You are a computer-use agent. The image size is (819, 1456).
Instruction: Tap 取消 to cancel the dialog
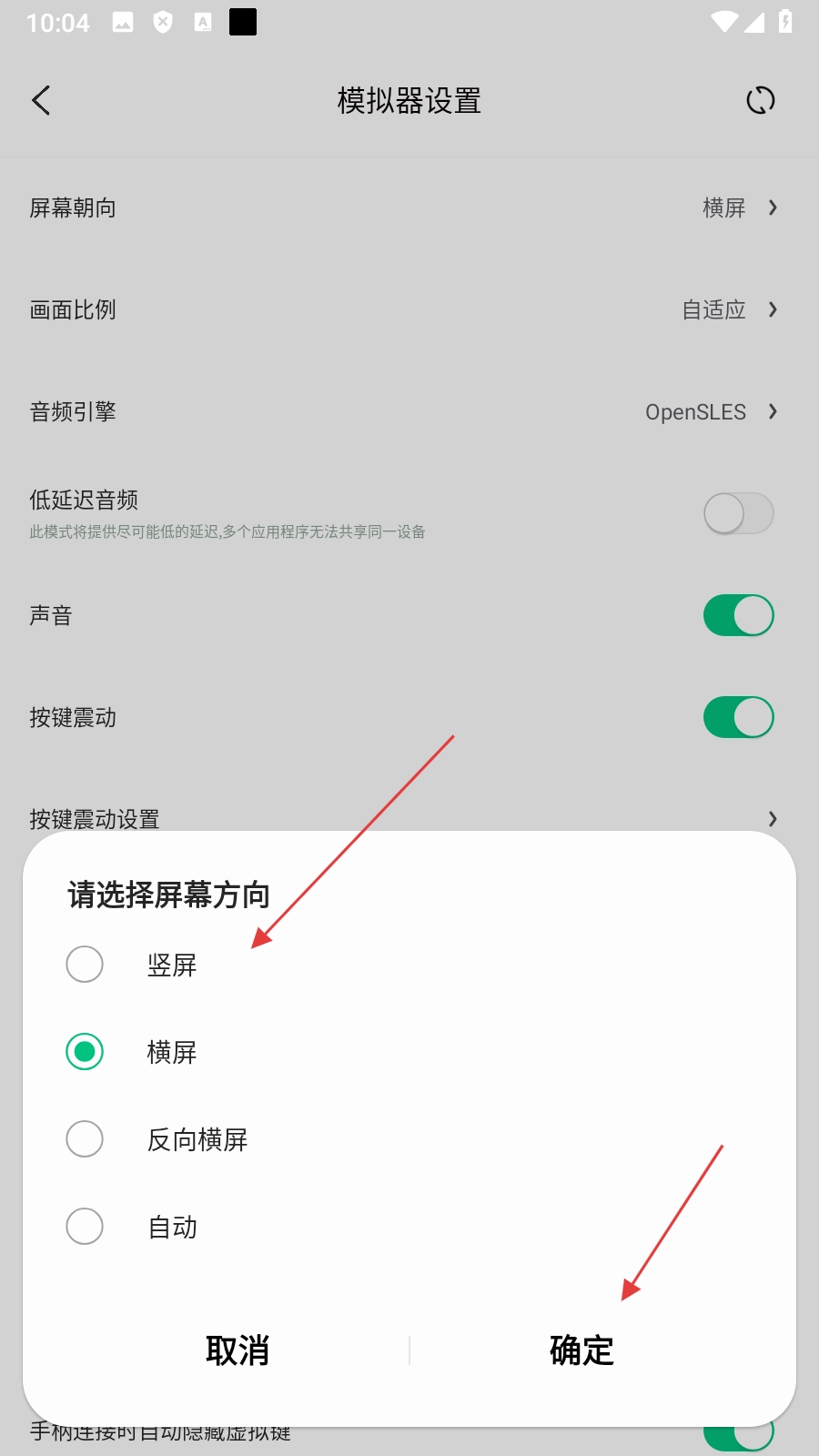coord(237,1350)
